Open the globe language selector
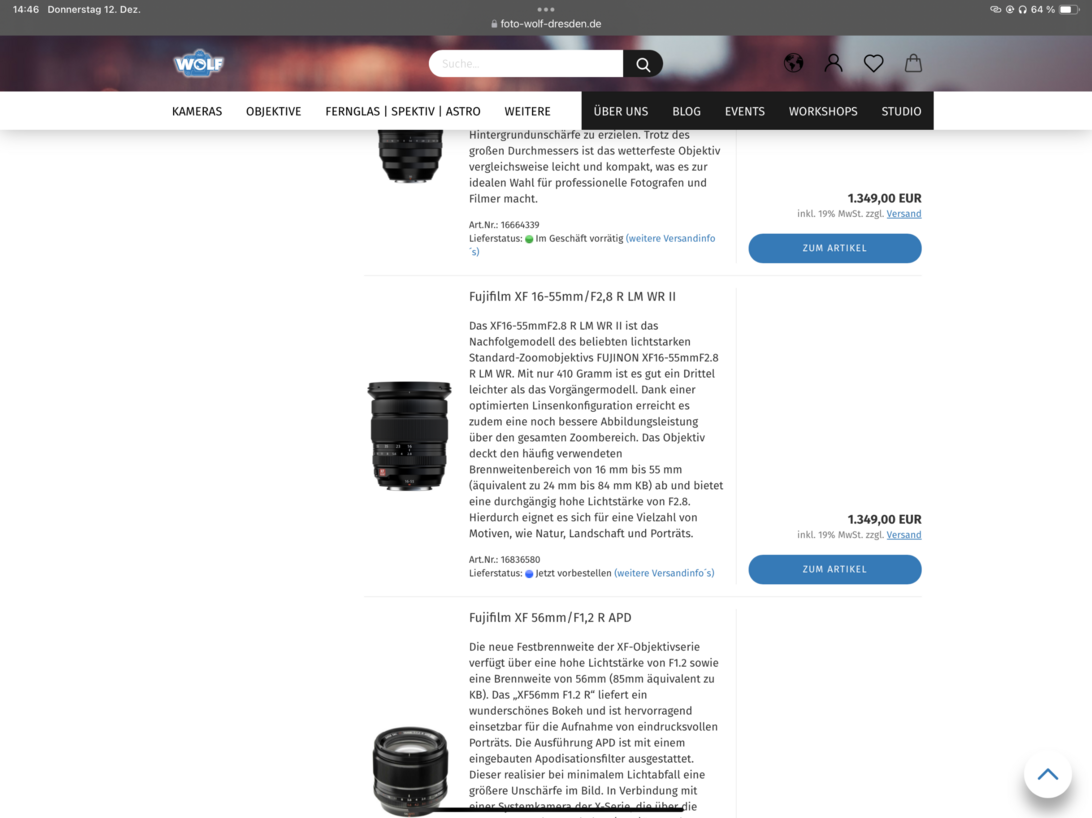Screen dimensions: 1092x818 coord(794,63)
